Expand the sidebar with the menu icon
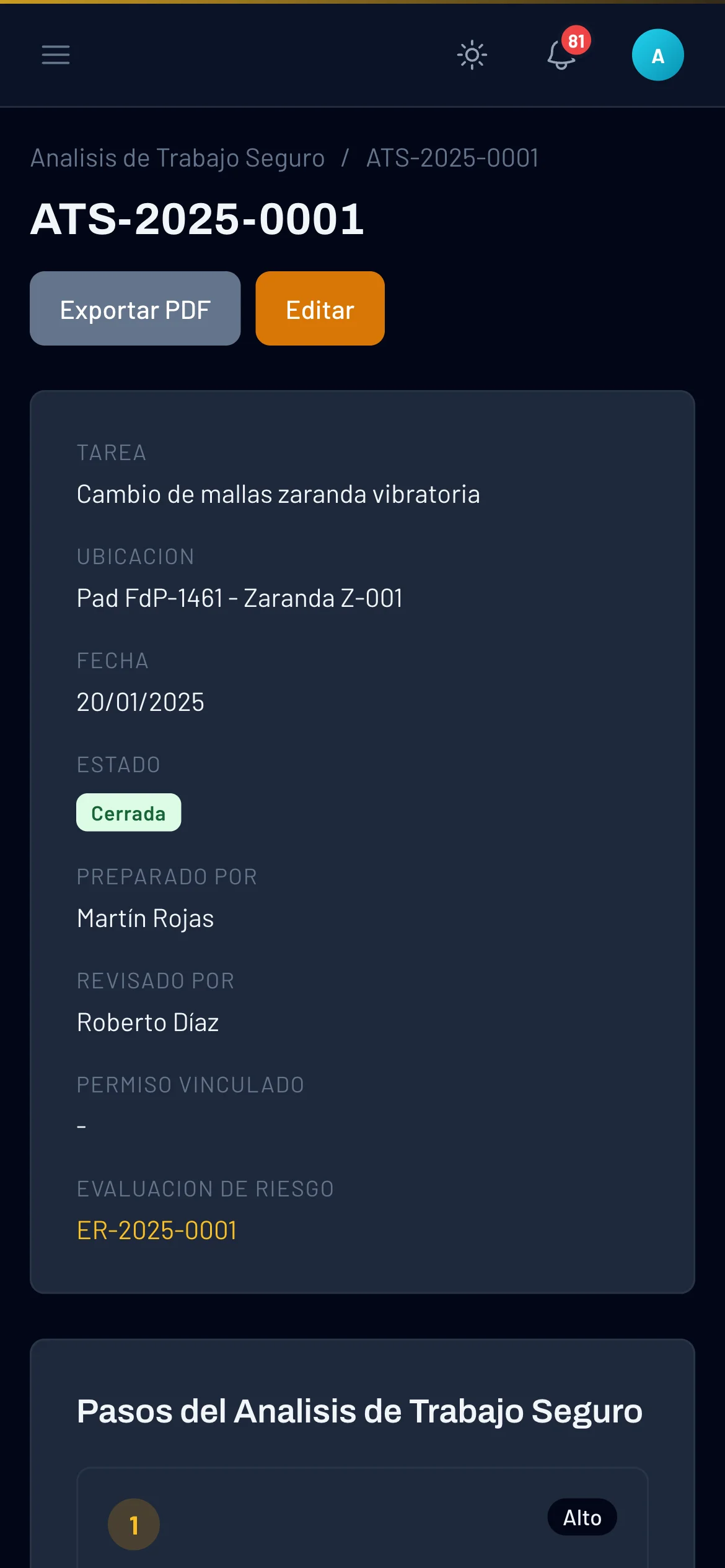Screen dimensions: 725x1568 [x=55, y=55]
